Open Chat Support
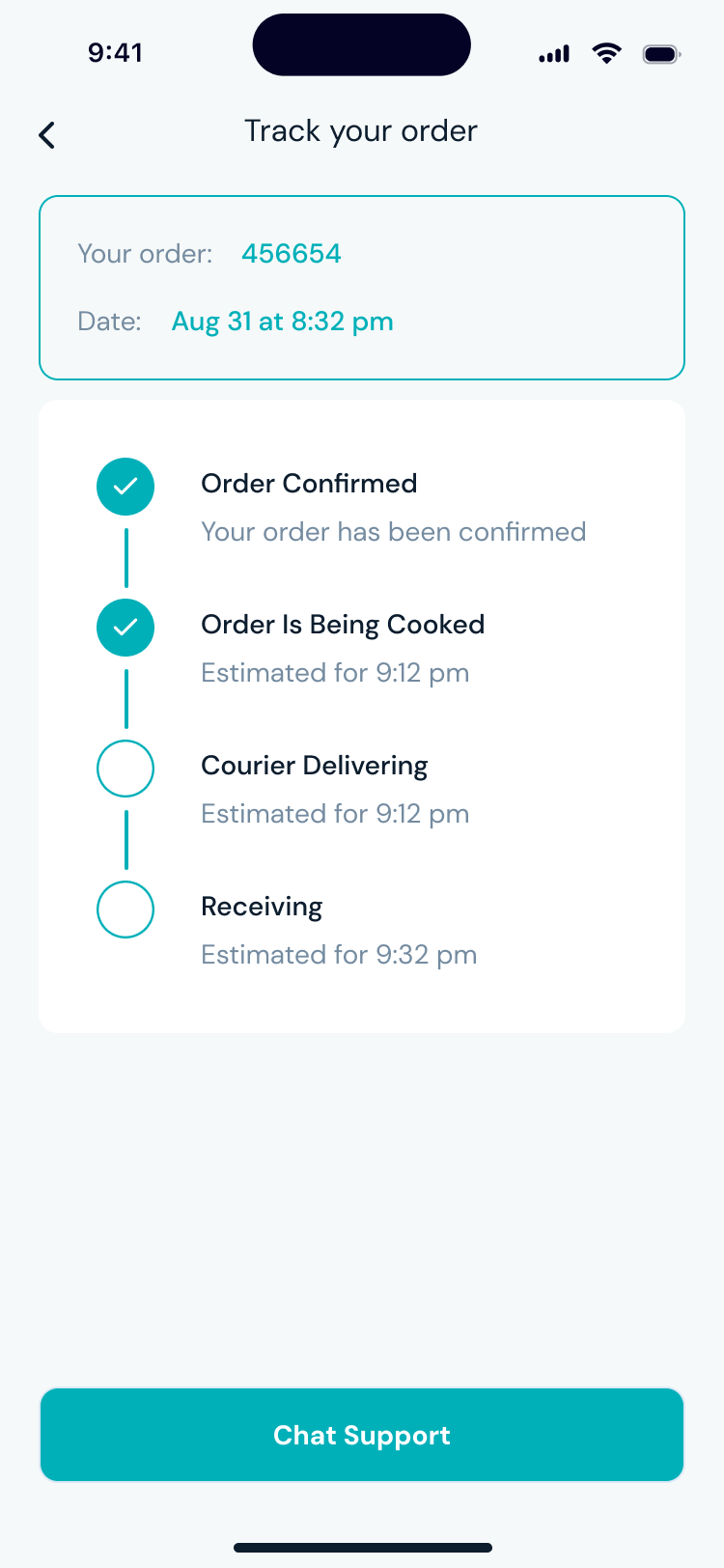This screenshot has width=724, height=1568. (361, 1435)
